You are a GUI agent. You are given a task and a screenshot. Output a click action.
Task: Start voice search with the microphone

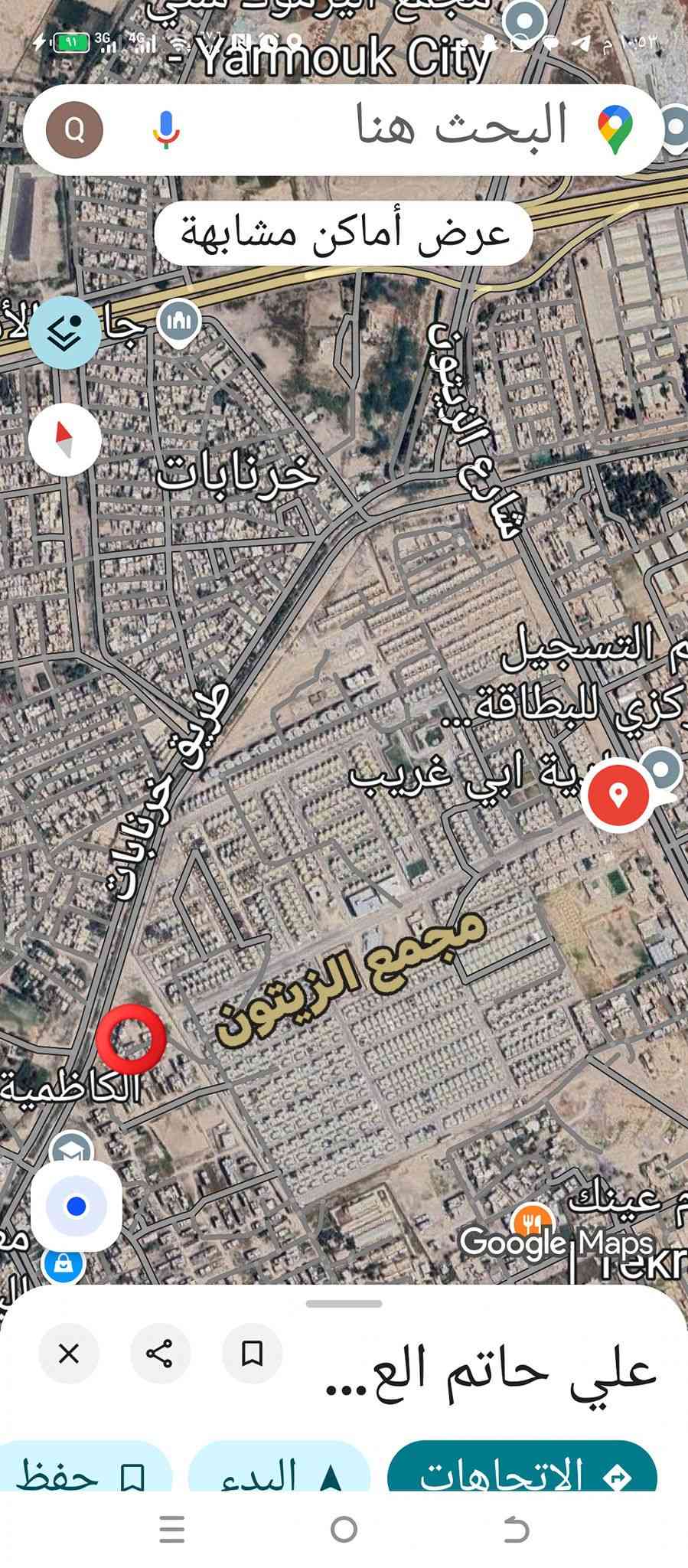point(165,128)
